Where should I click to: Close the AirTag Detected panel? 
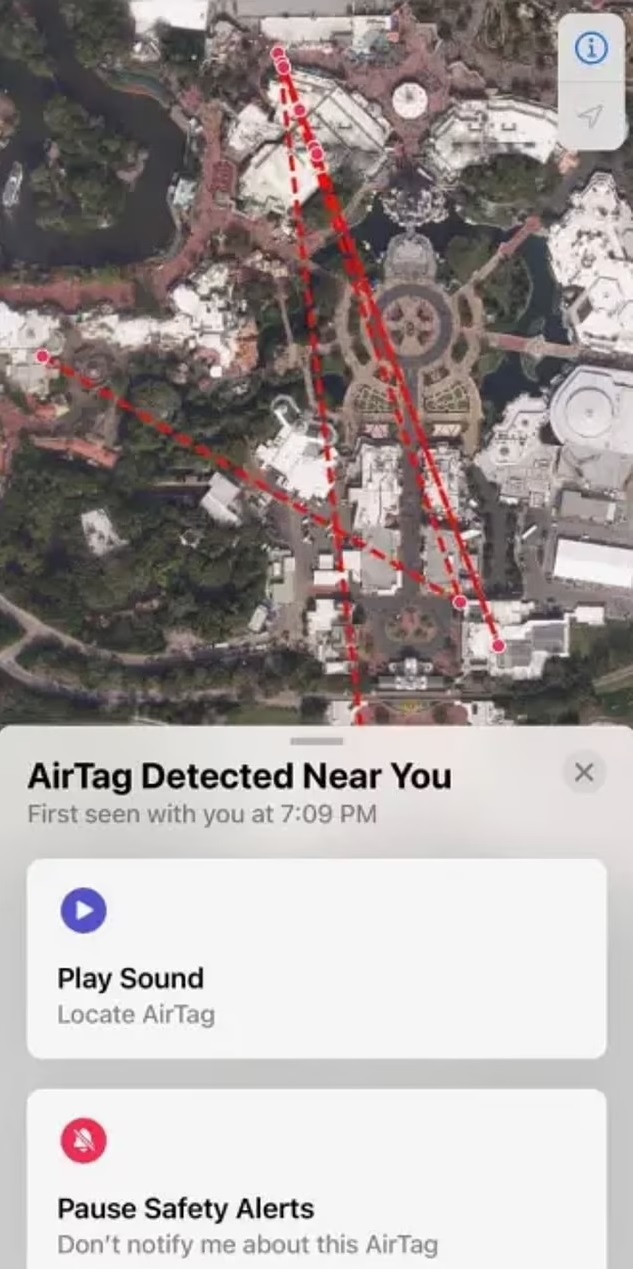(584, 772)
